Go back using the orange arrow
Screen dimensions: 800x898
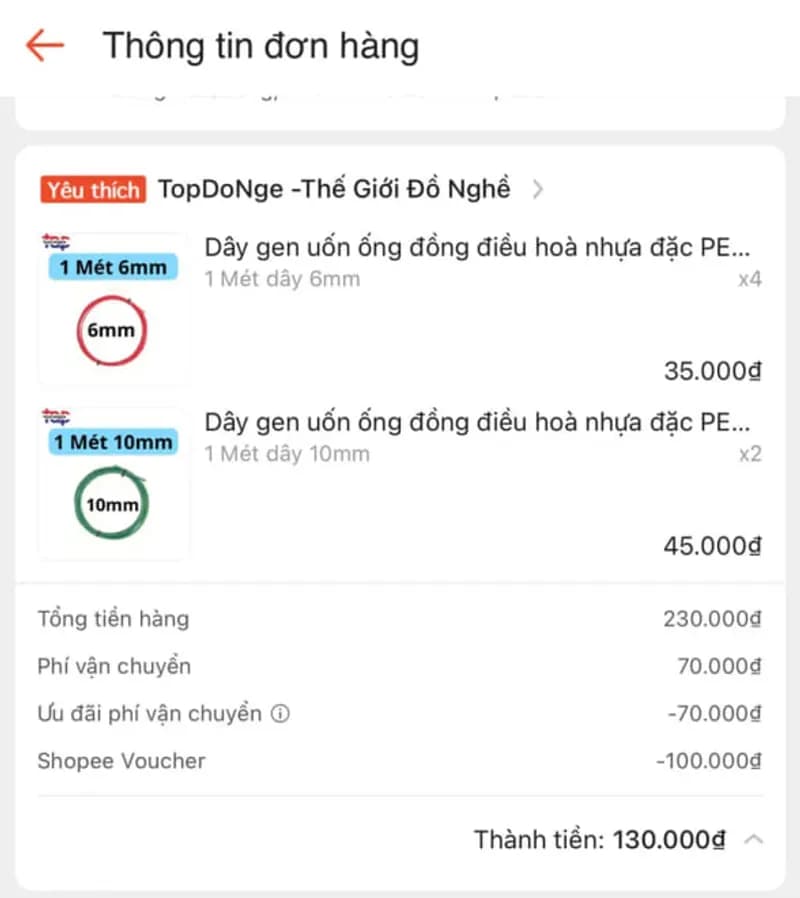[44, 45]
